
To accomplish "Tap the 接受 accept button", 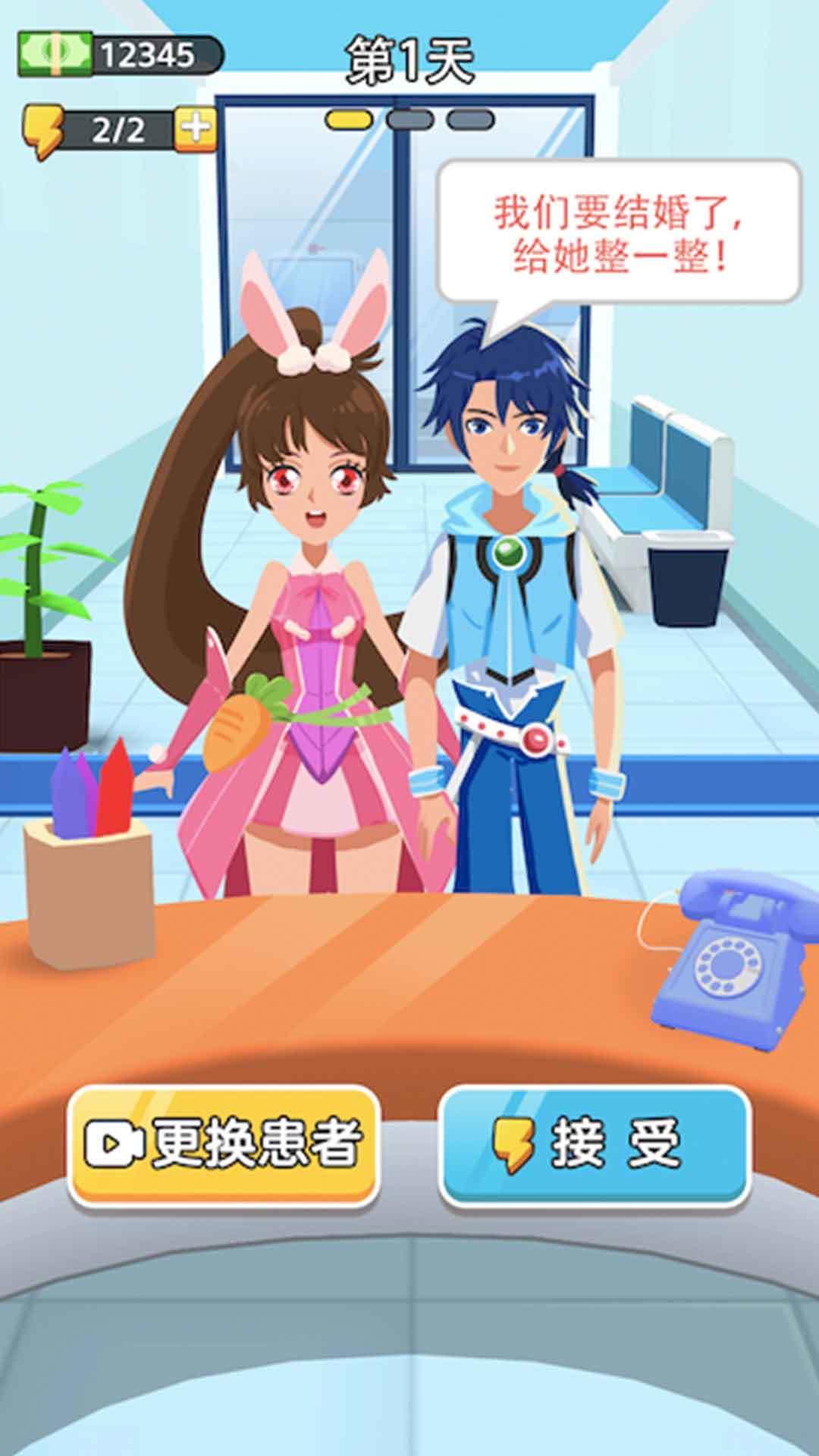I will [595, 1144].
